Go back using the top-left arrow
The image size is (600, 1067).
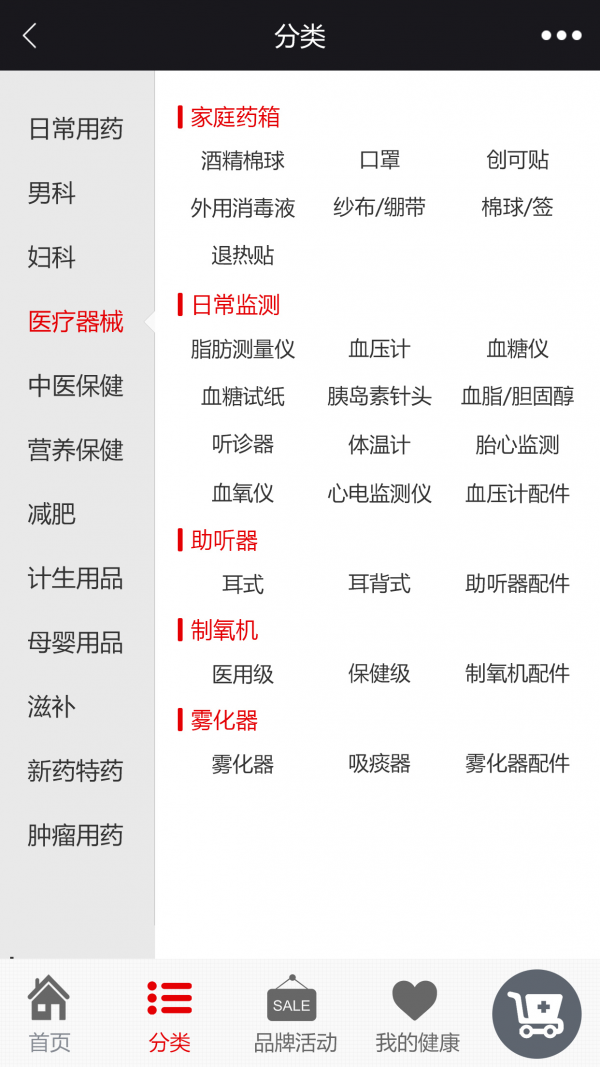(30, 36)
